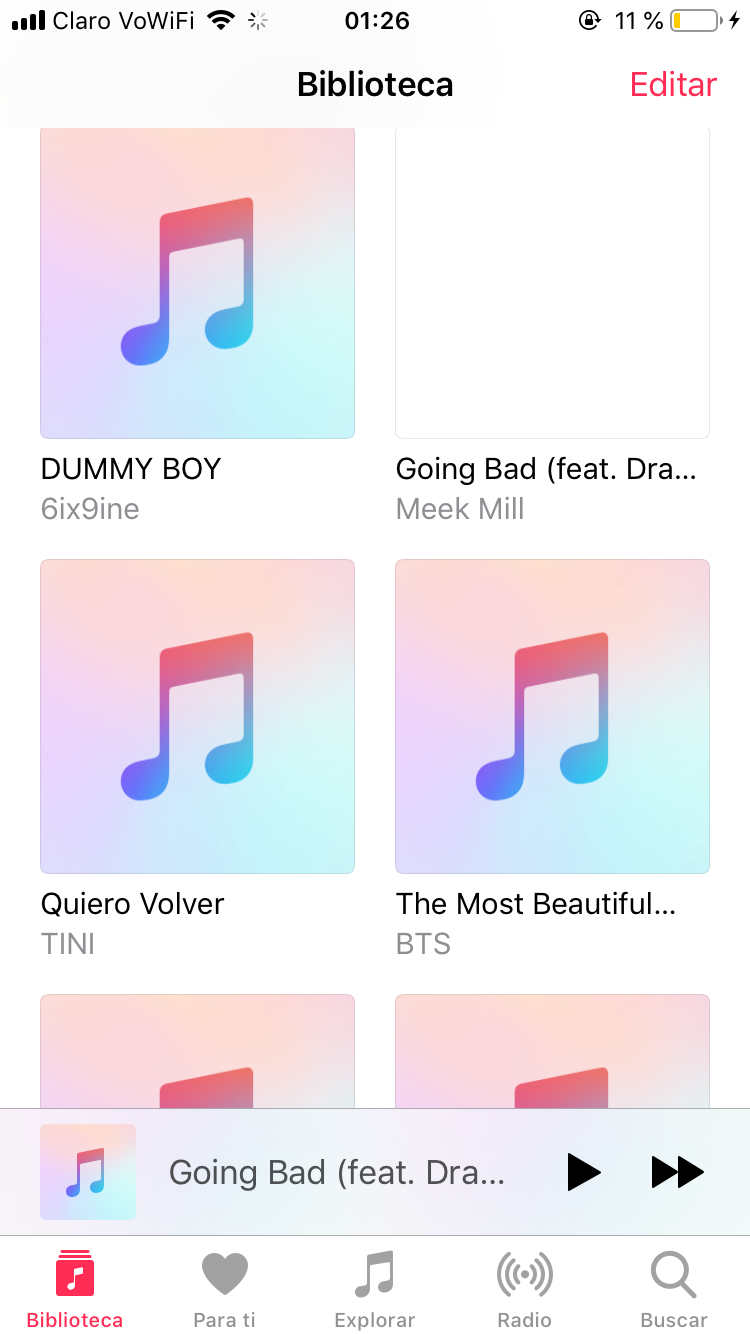Play the current song Going Bad

583,1172
